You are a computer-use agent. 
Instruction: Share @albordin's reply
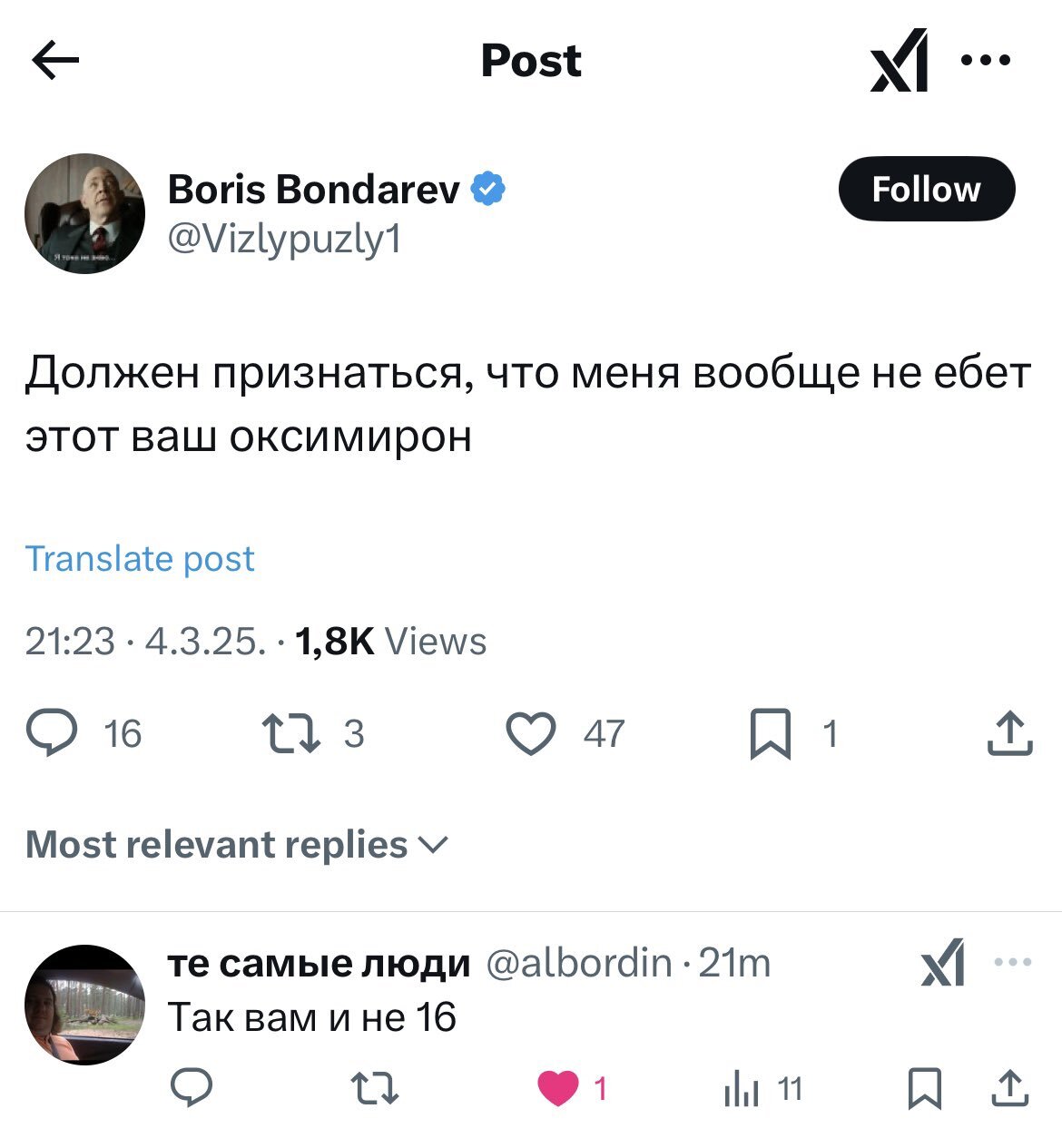(x=1009, y=1087)
